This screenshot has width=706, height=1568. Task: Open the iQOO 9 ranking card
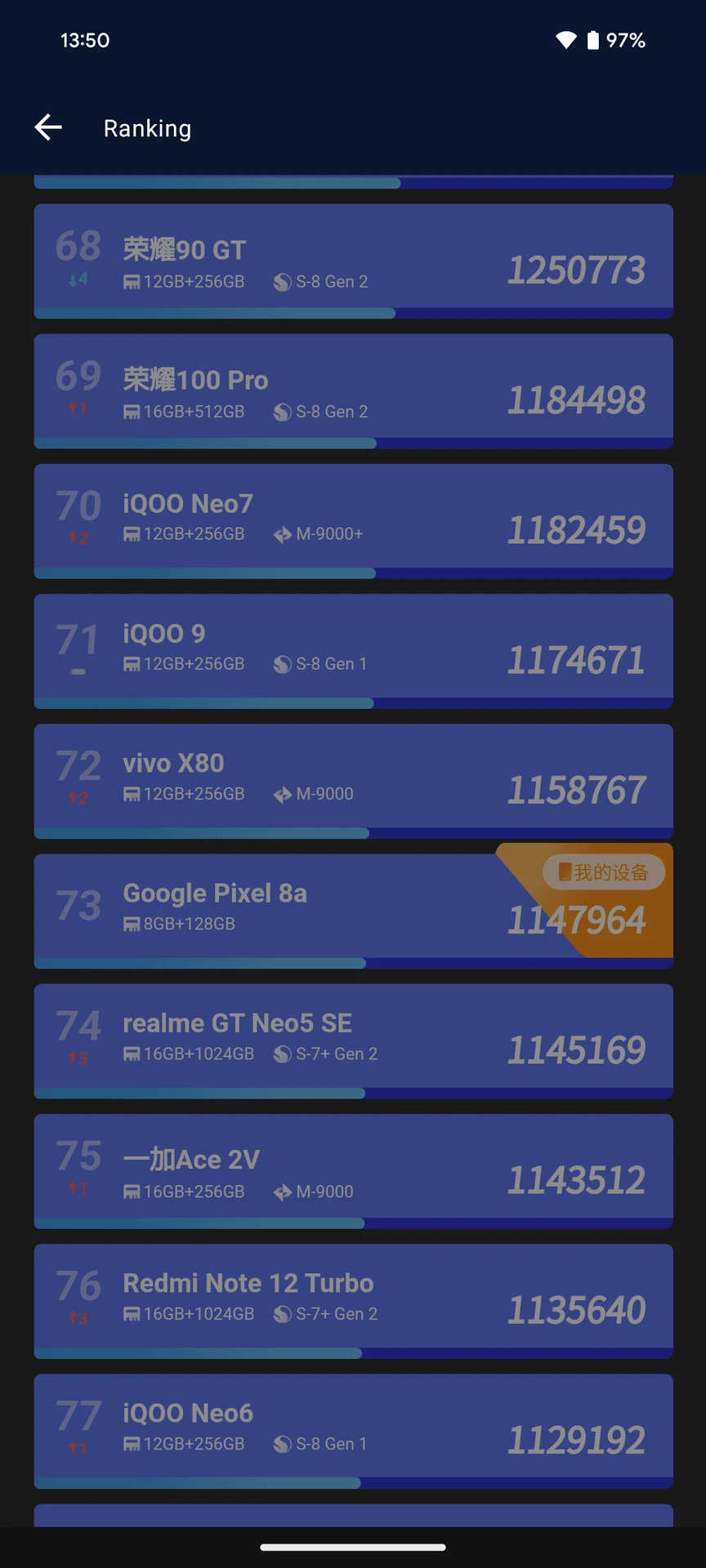click(x=353, y=650)
